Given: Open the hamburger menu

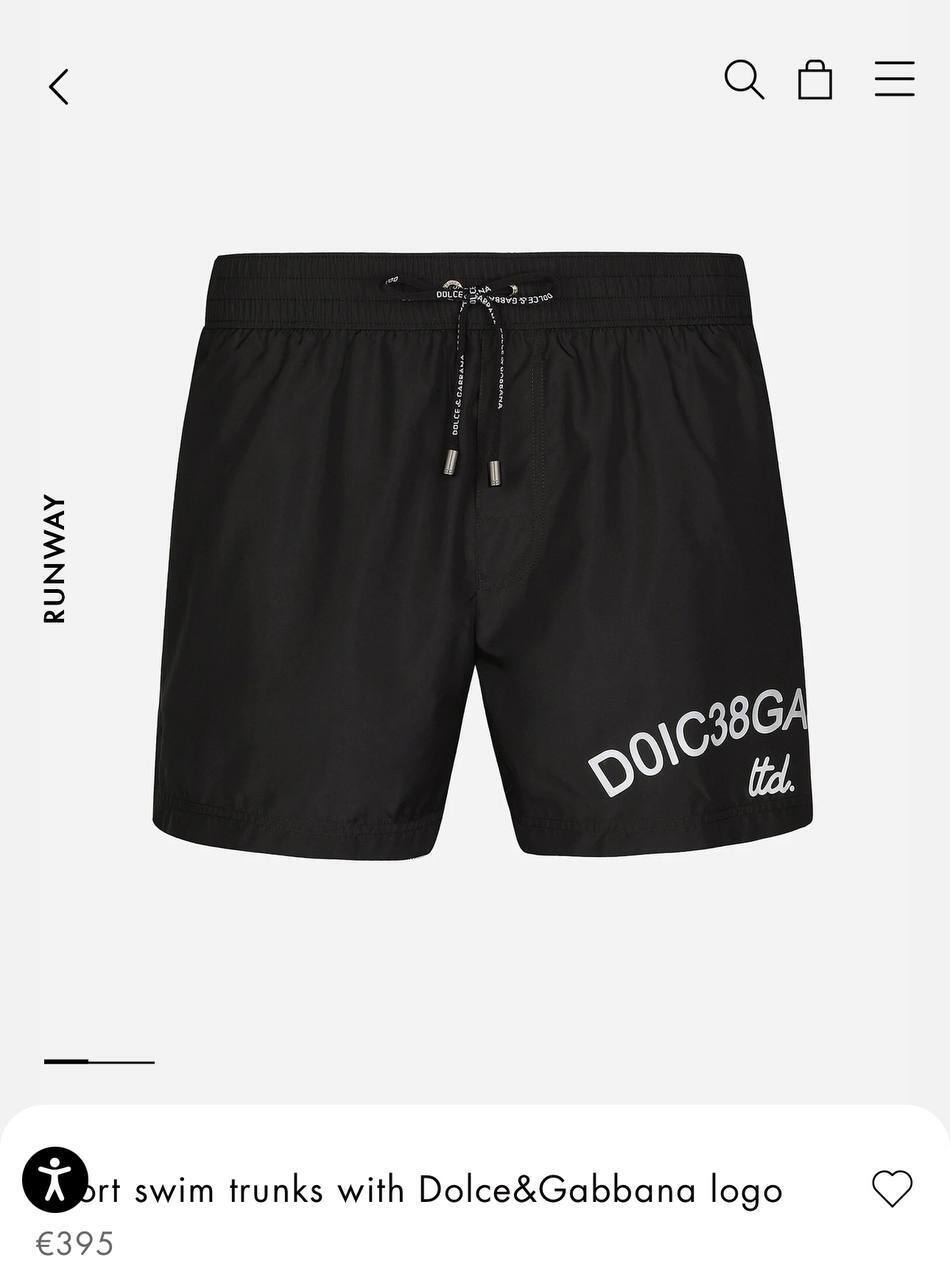Looking at the screenshot, I should 894,79.
